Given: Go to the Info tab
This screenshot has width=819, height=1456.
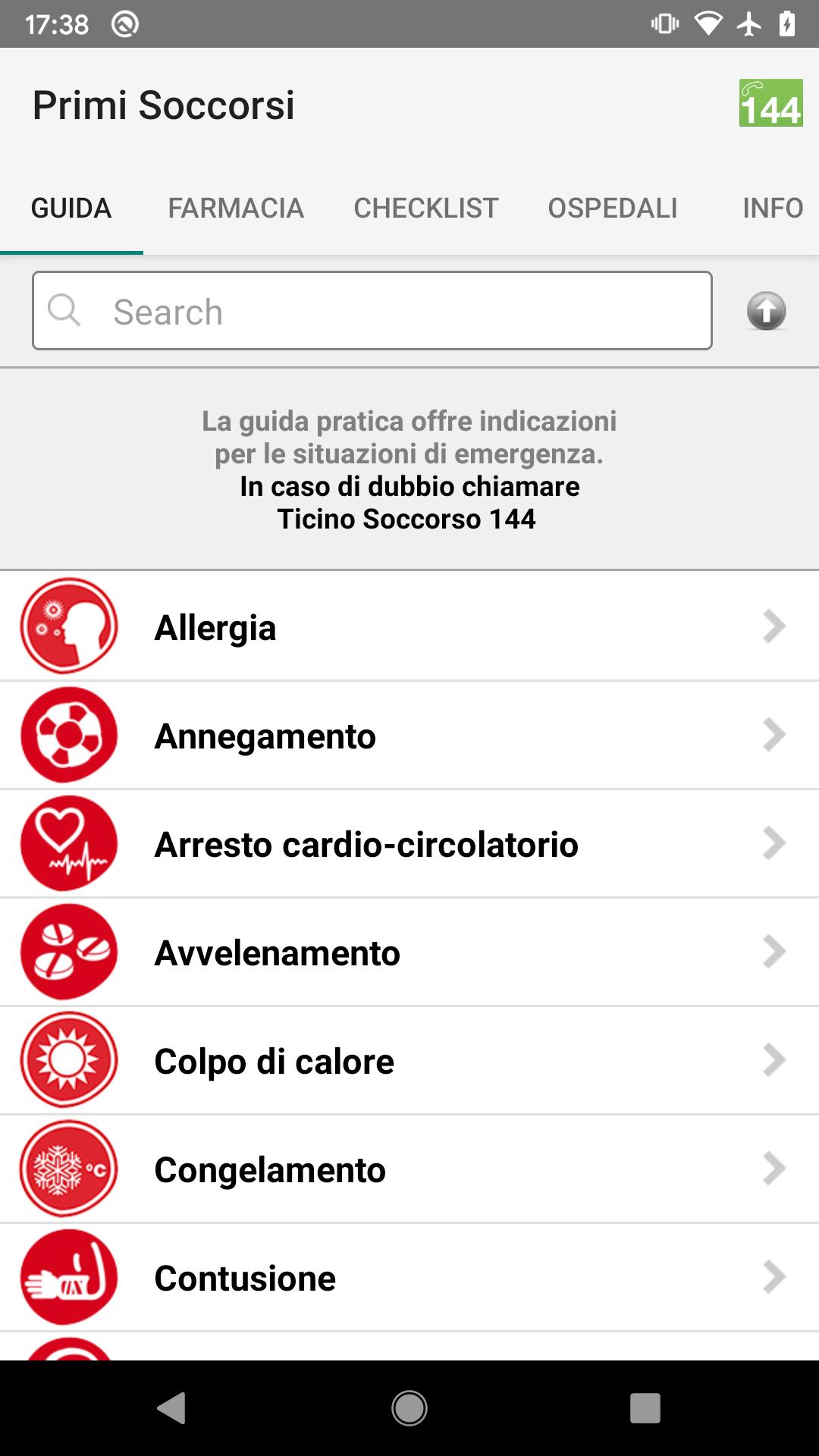Looking at the screenshot, I should point(772,208).
